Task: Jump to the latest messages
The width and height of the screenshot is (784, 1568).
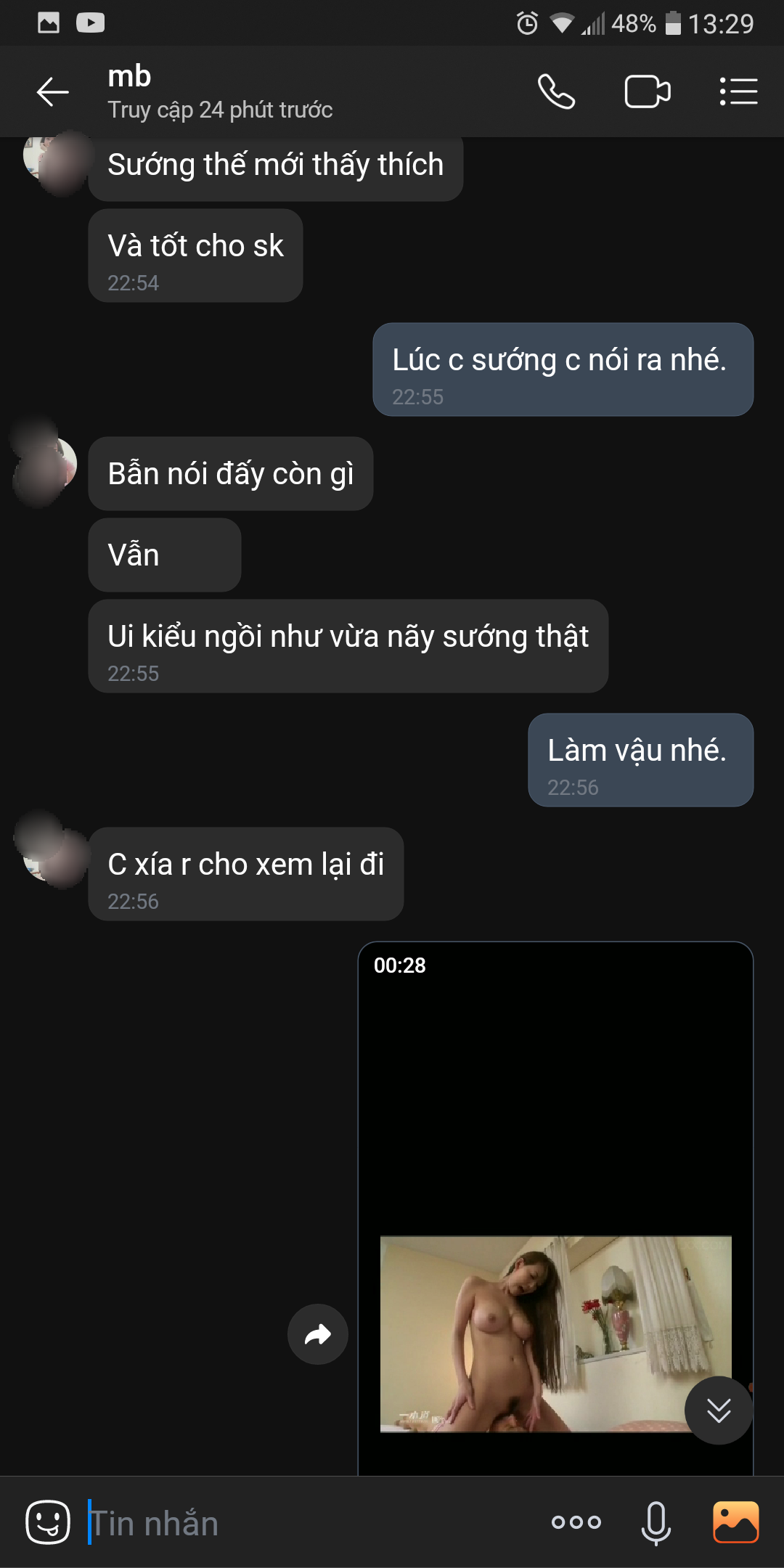Action: pyautogui.click(x=719, y=1410)
